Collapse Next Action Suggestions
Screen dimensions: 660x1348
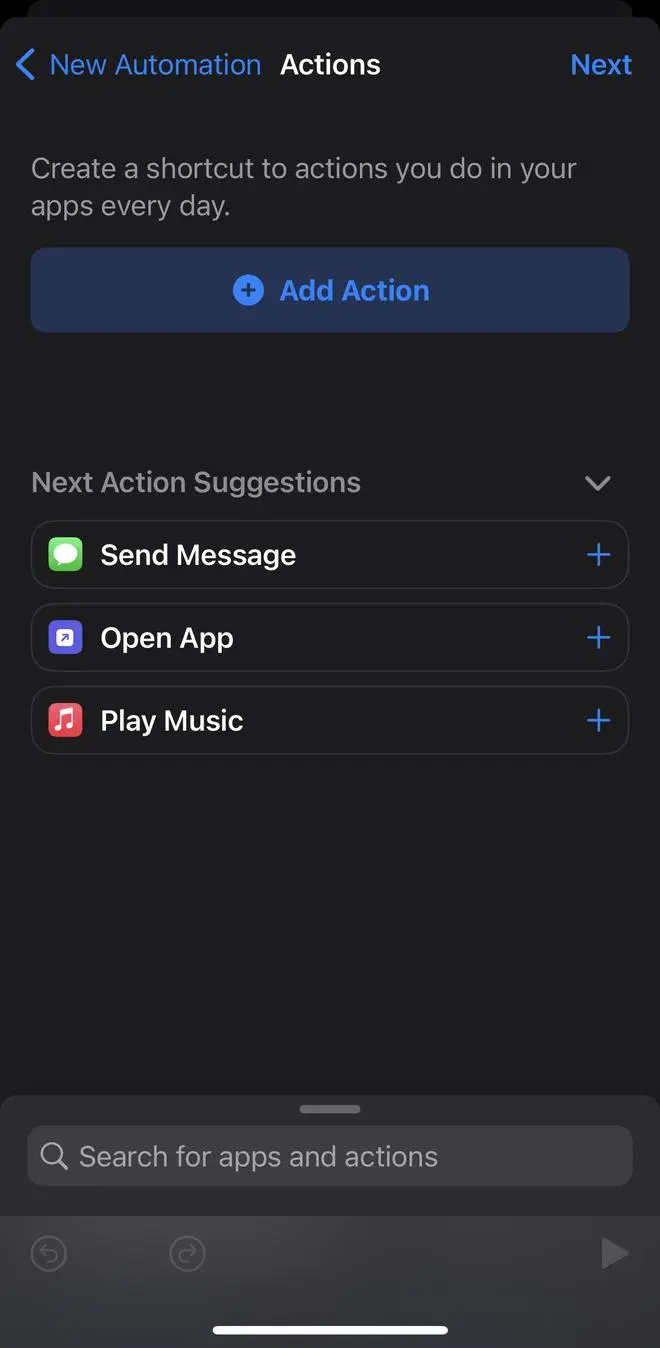(x=597, y=483)
